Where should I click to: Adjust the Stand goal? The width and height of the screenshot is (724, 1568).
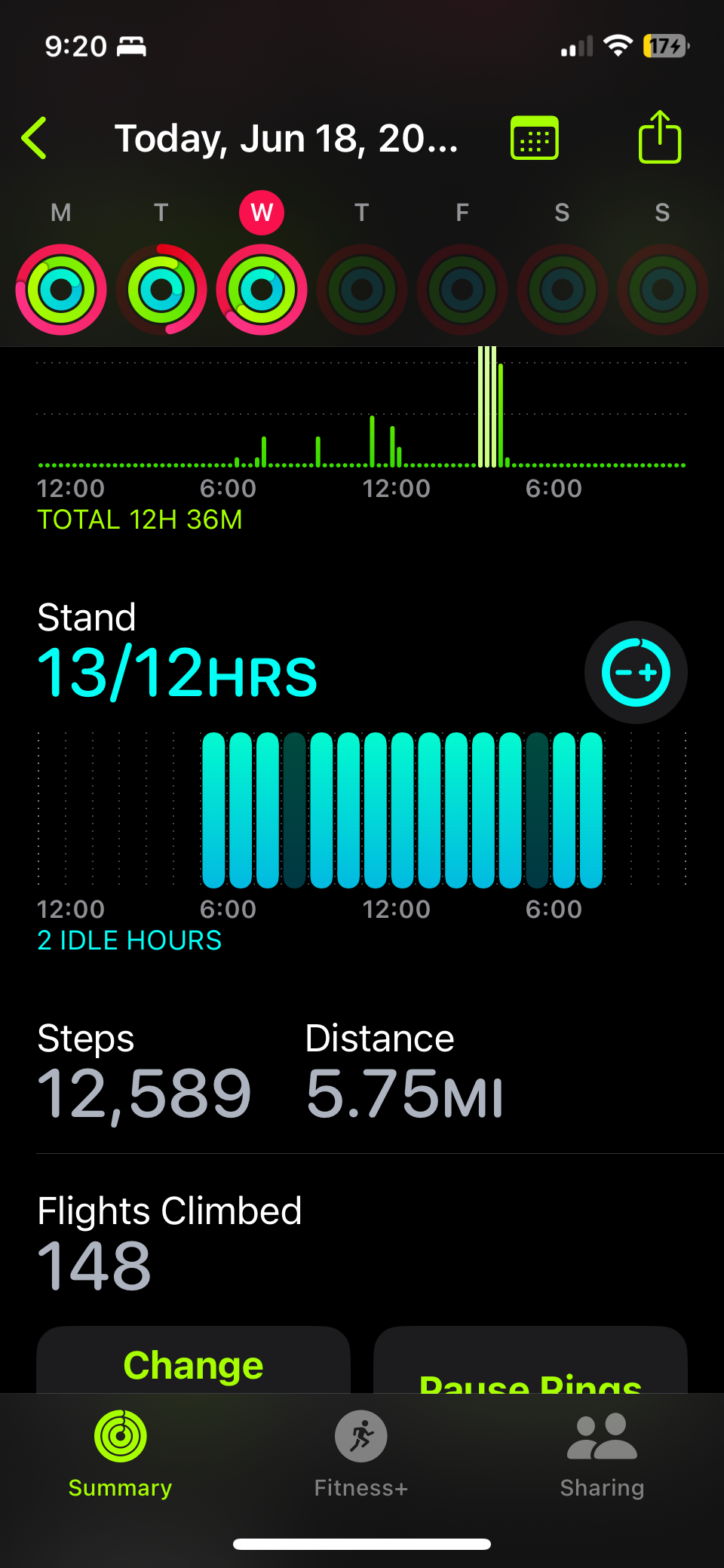click(x=636, y=672)
